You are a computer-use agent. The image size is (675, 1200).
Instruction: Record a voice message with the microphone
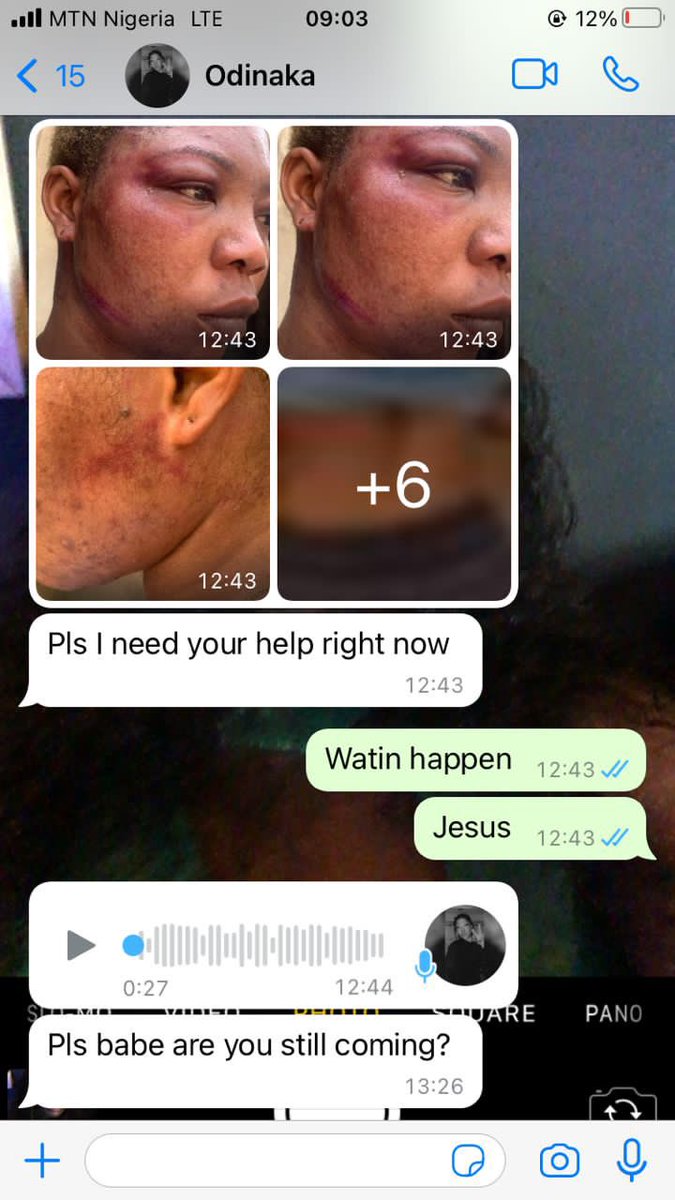pos(630,1161)
